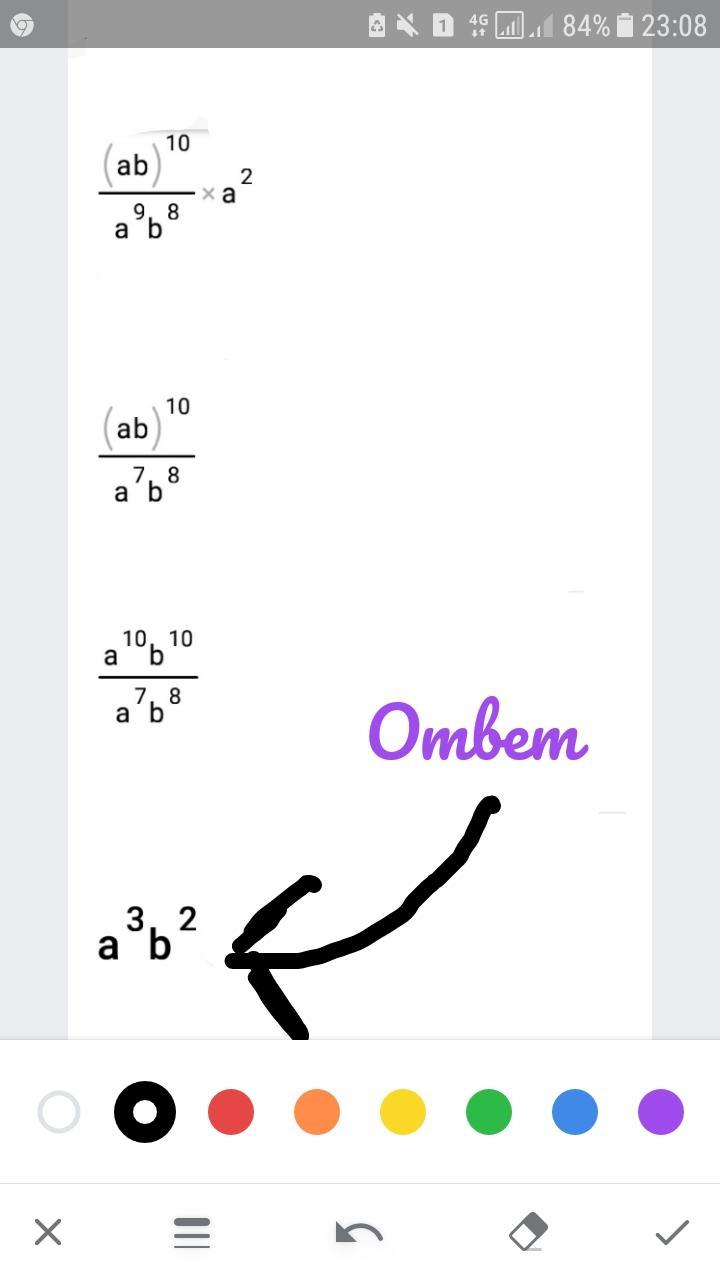The width and height of the screenshot is (720, 1280).
Task: Select the yellow color swatch
Action: point(403,1112)
